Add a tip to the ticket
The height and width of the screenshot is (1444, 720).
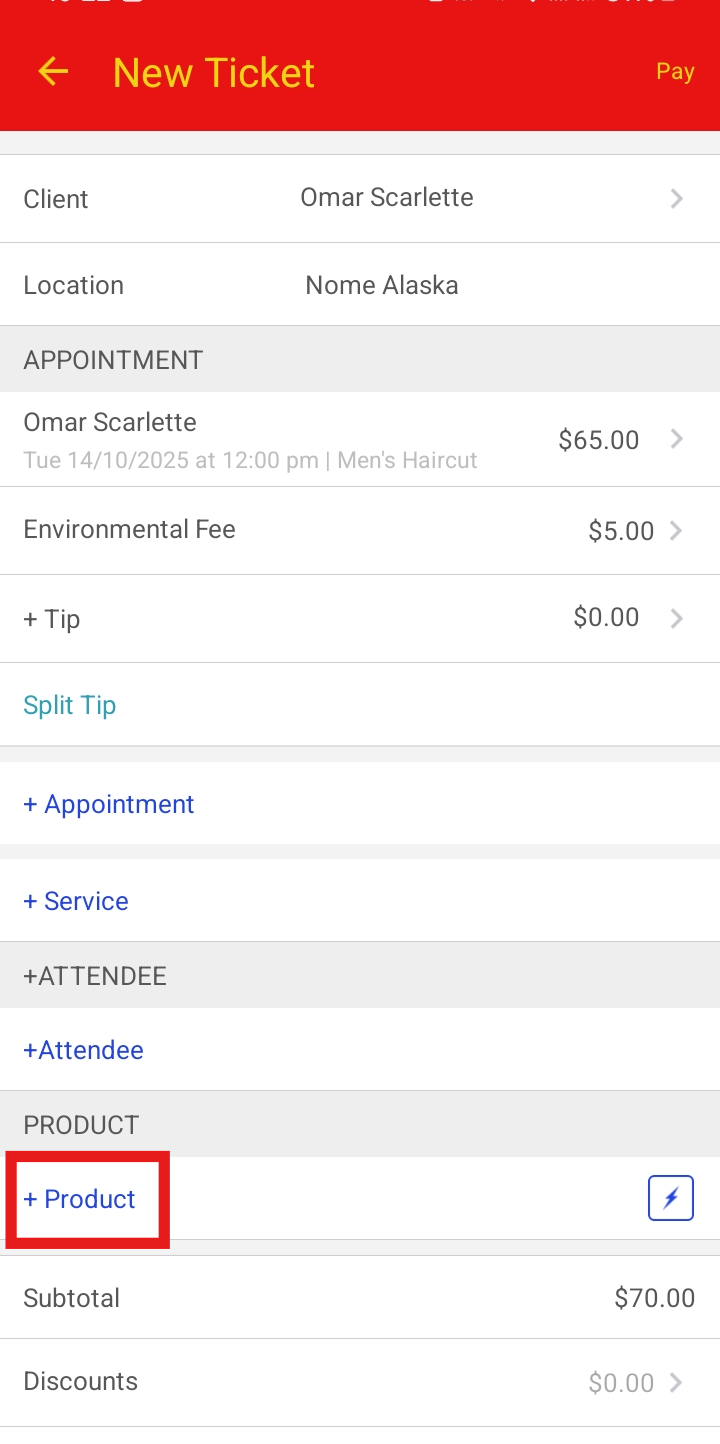[x=360, y=618]
